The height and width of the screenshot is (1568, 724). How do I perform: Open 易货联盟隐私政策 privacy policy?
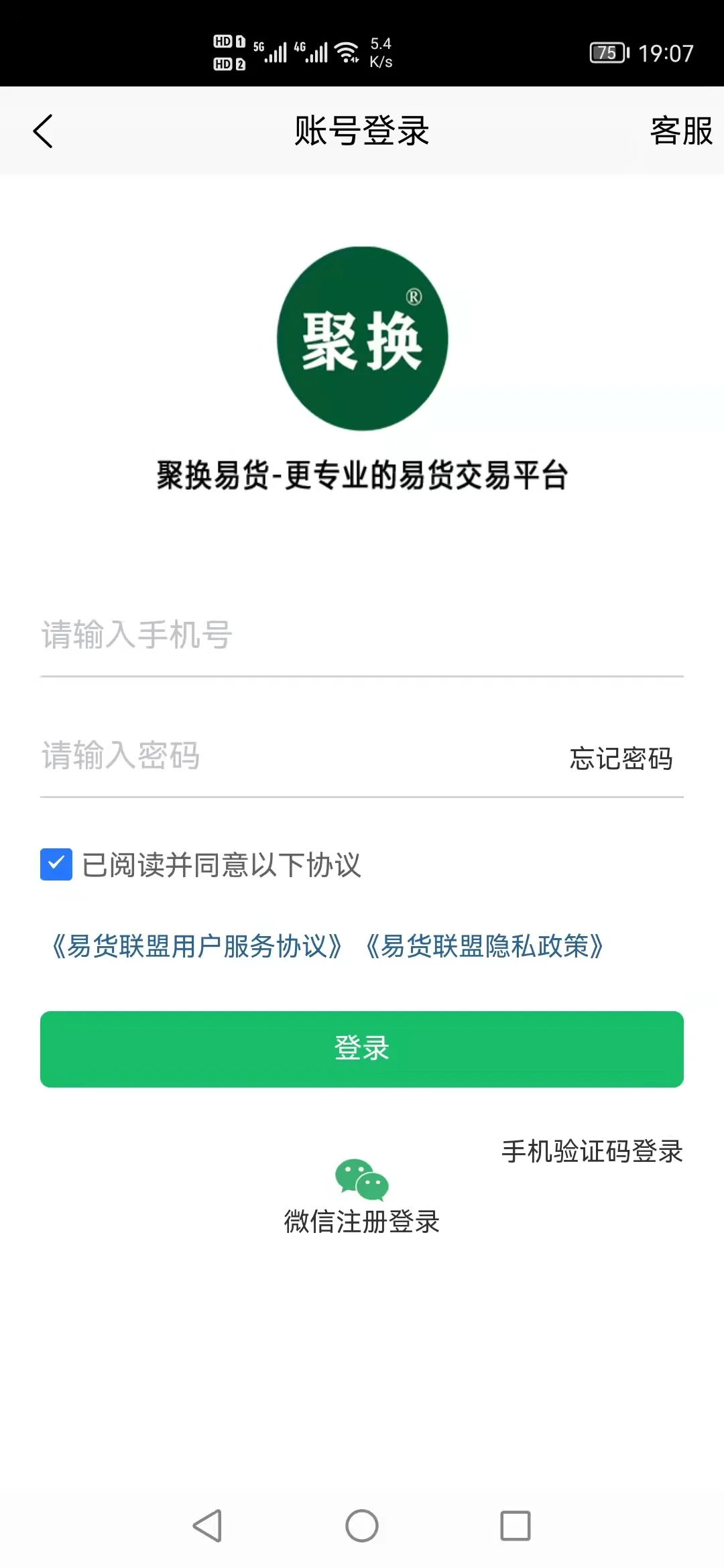coord(487,947)
